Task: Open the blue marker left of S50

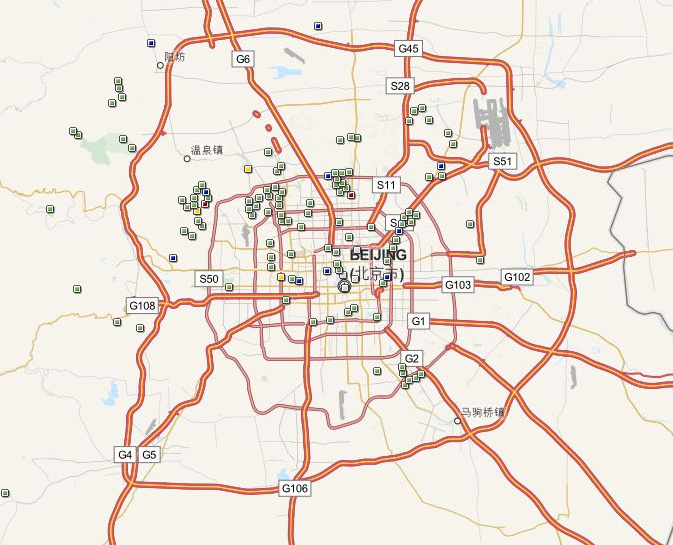Action: 174,258
